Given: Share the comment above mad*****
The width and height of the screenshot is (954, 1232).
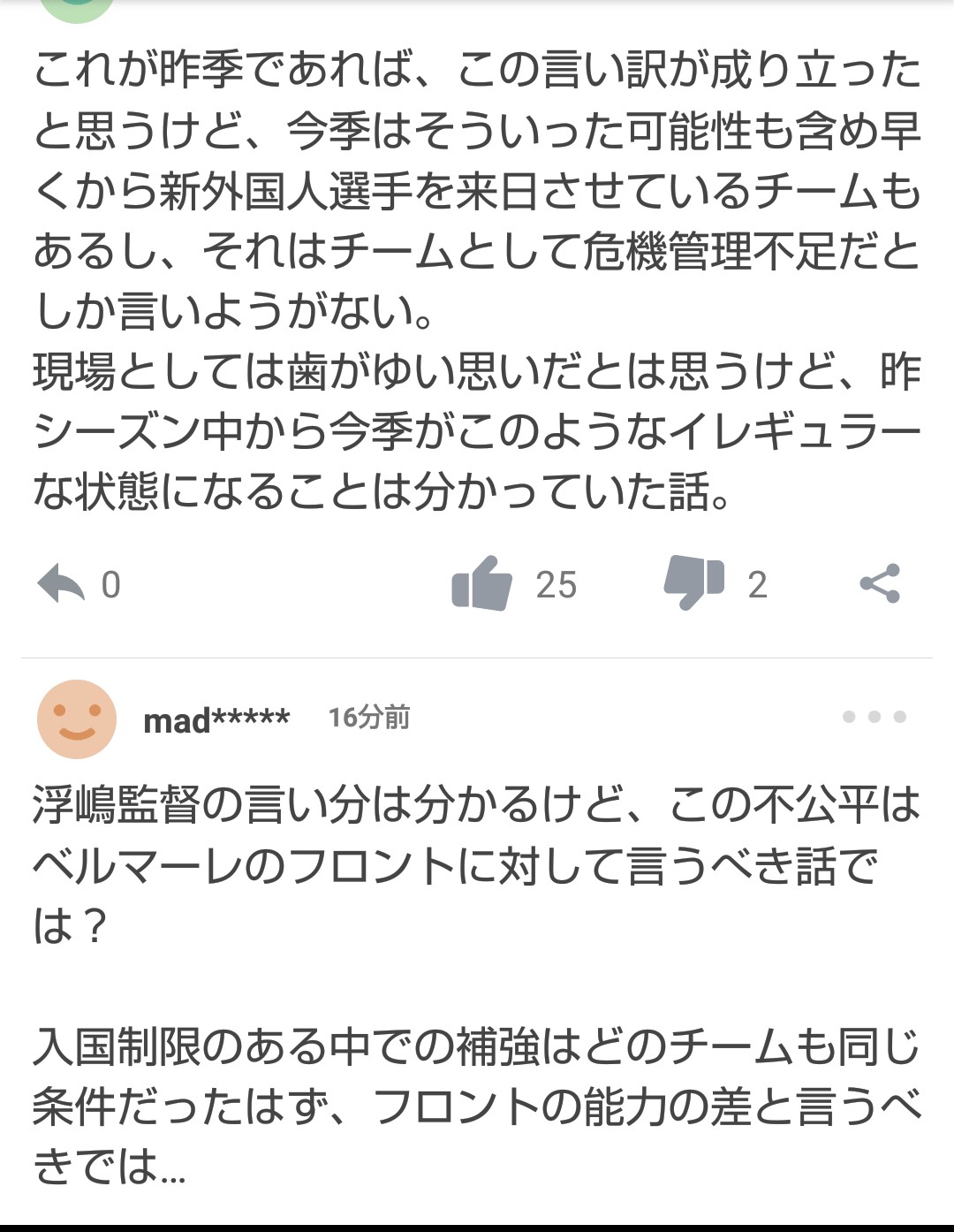Looking at the screenshot, I should click(880, 584).
